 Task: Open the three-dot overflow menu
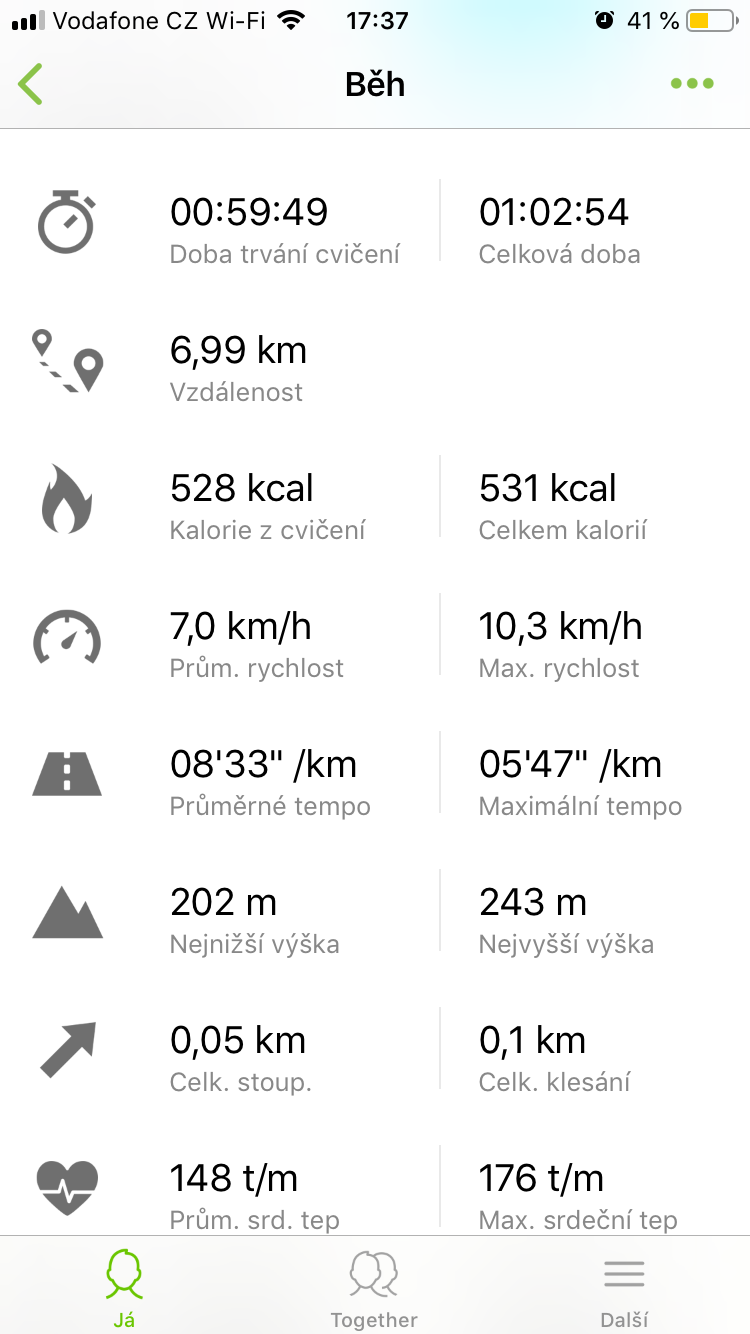(x=692, y=84)
